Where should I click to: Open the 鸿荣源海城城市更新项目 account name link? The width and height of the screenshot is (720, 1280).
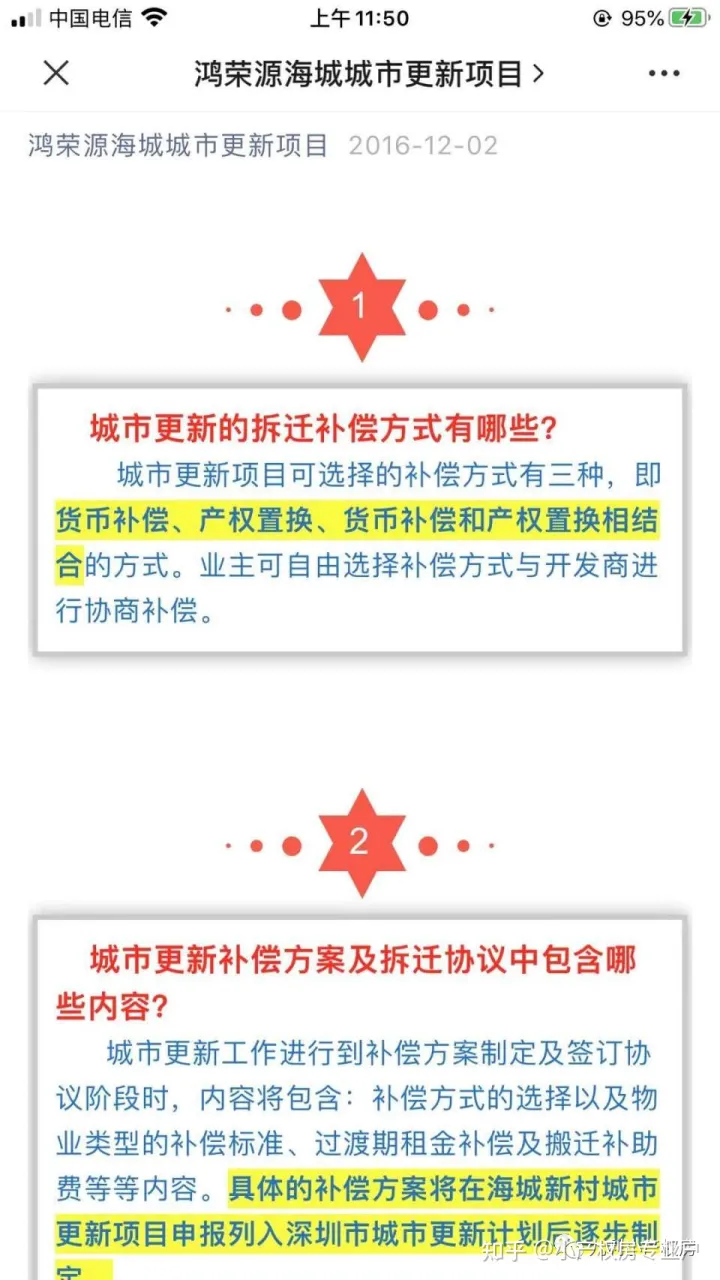tap(178, 146)
